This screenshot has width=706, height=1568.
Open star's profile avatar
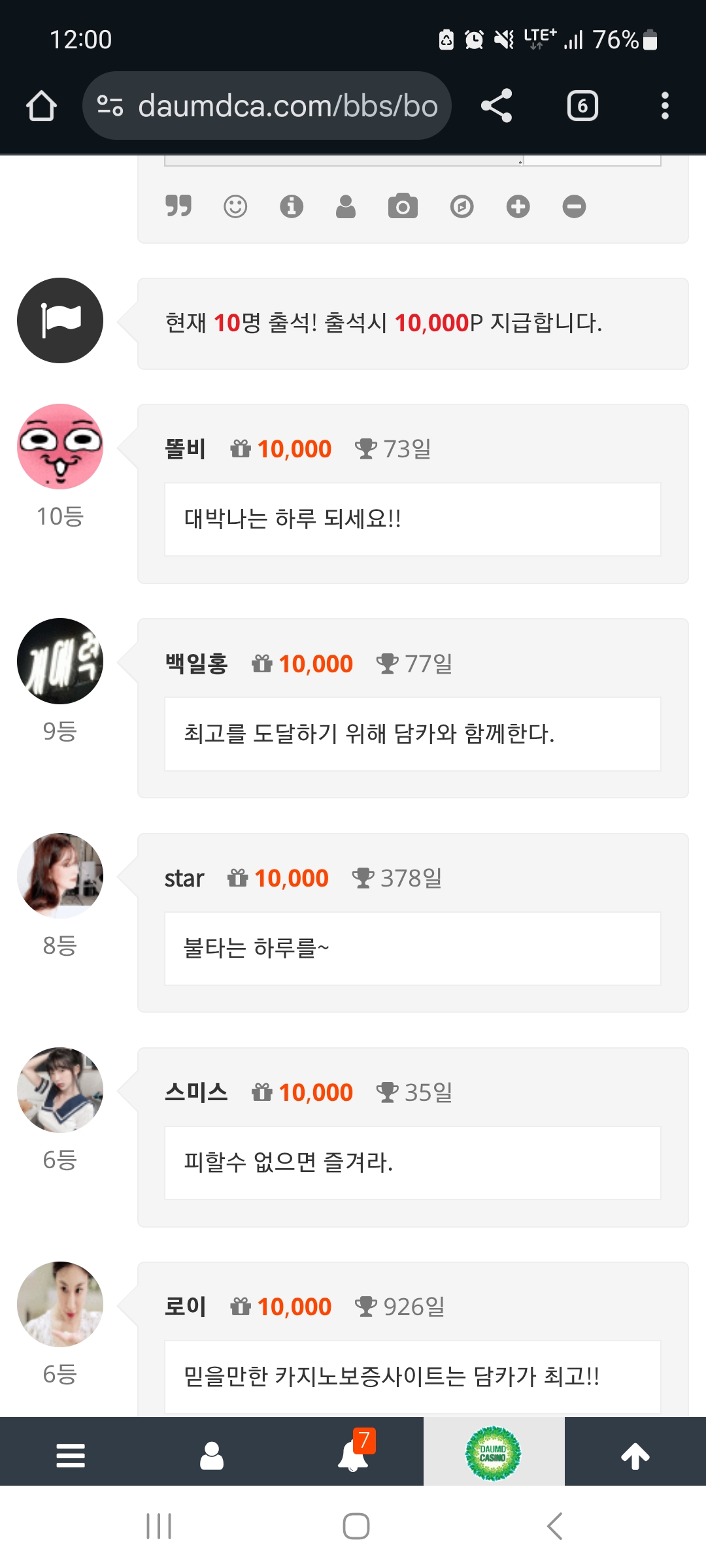coord(60,875)
